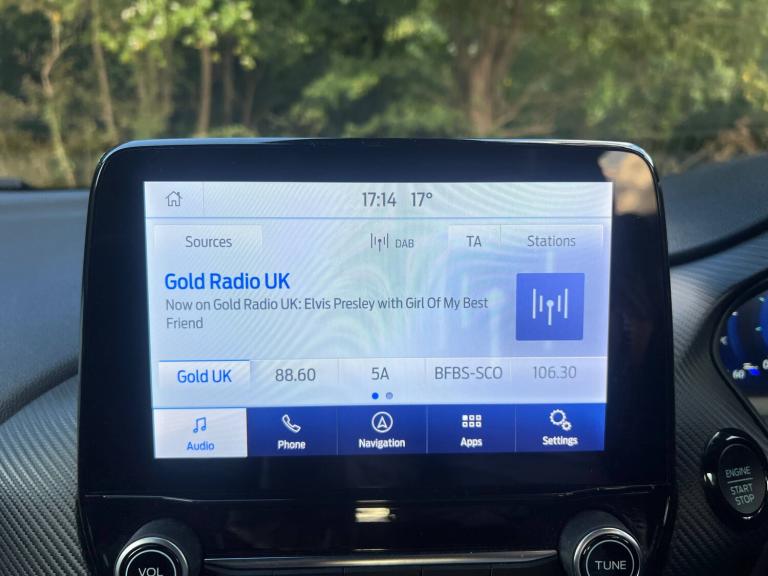This screenshot has height=576, width=768.
Task: Switch to the Audio tab
Action: [x=200, y=433]
